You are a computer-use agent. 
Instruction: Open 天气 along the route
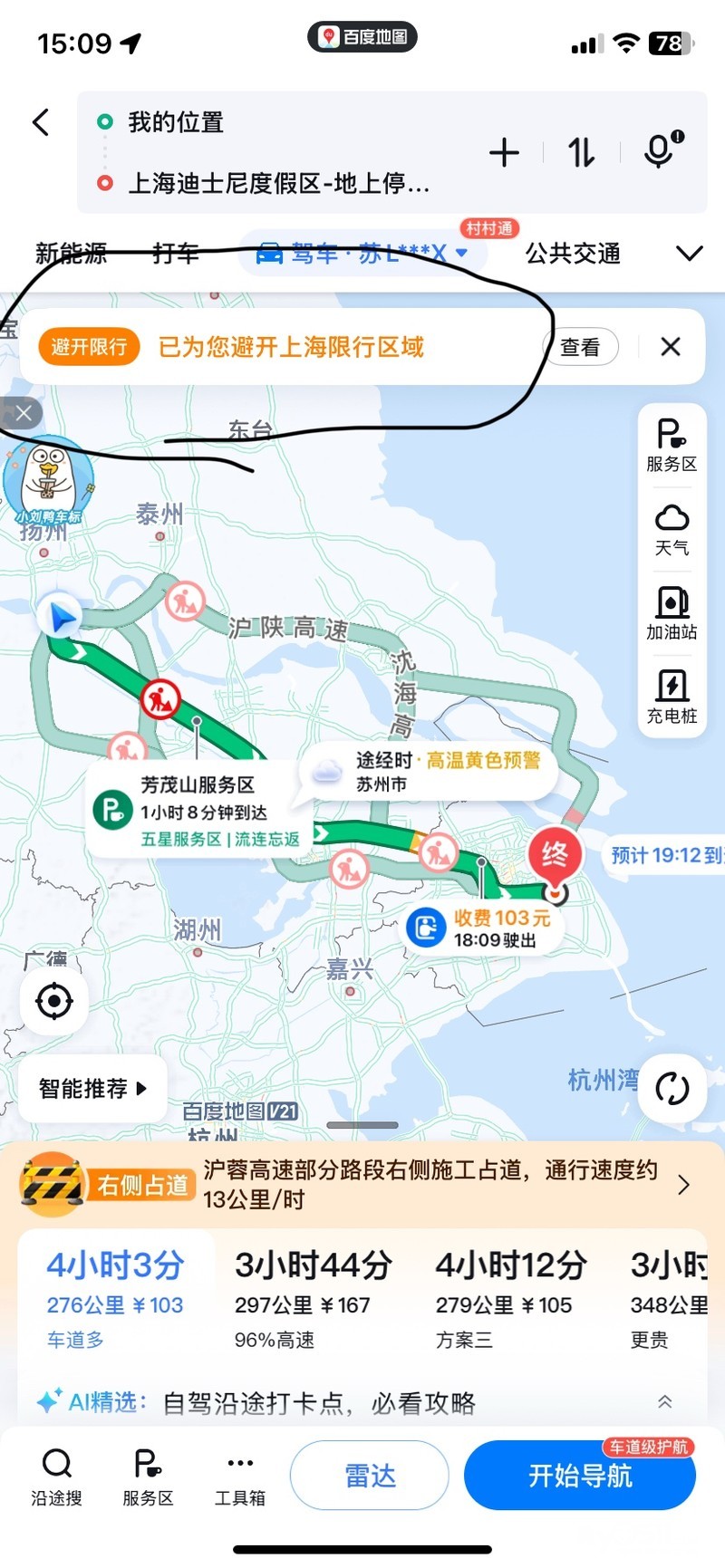click(672, 530)
